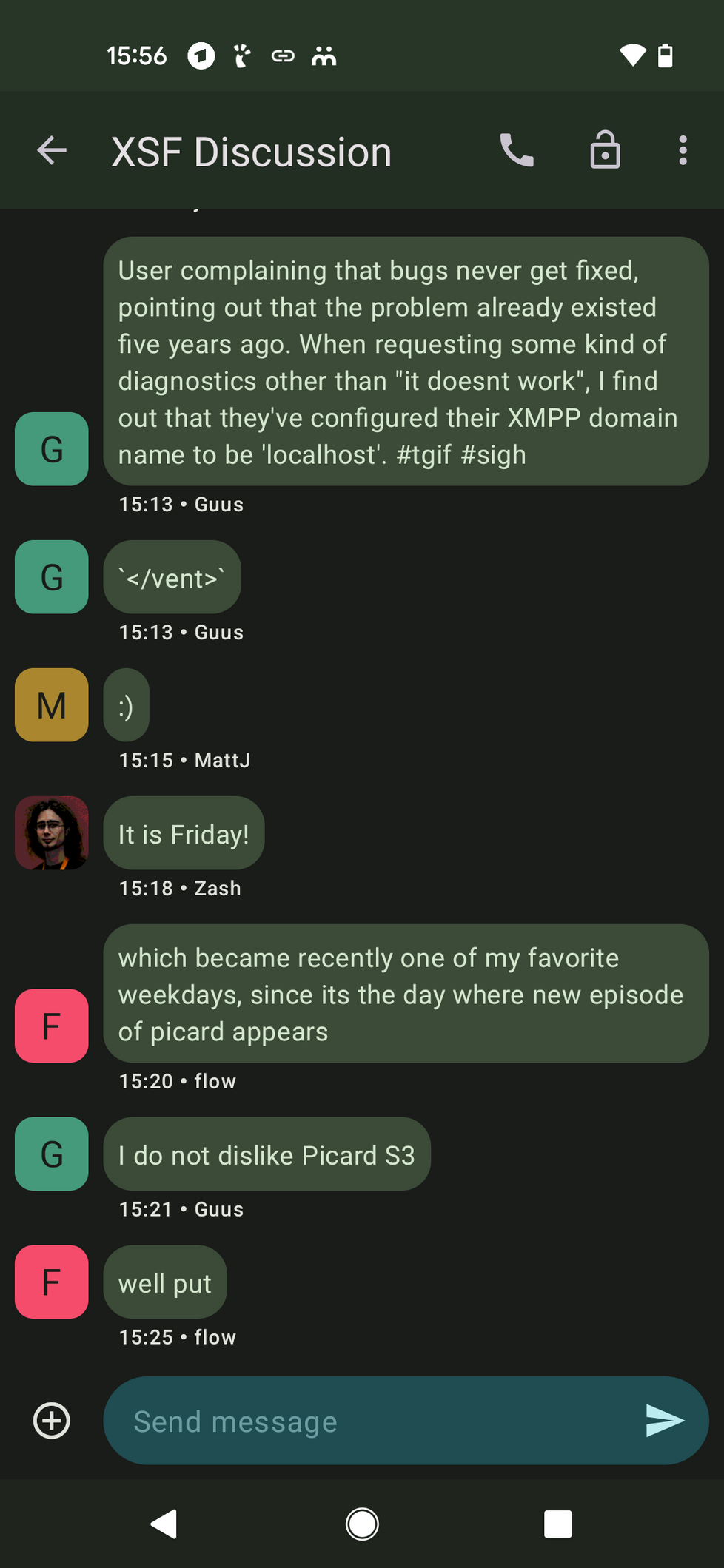Viewport: 724px width, 1568px height.
Task: Open the attachment plus button
Action: [x=52, y=1421]
